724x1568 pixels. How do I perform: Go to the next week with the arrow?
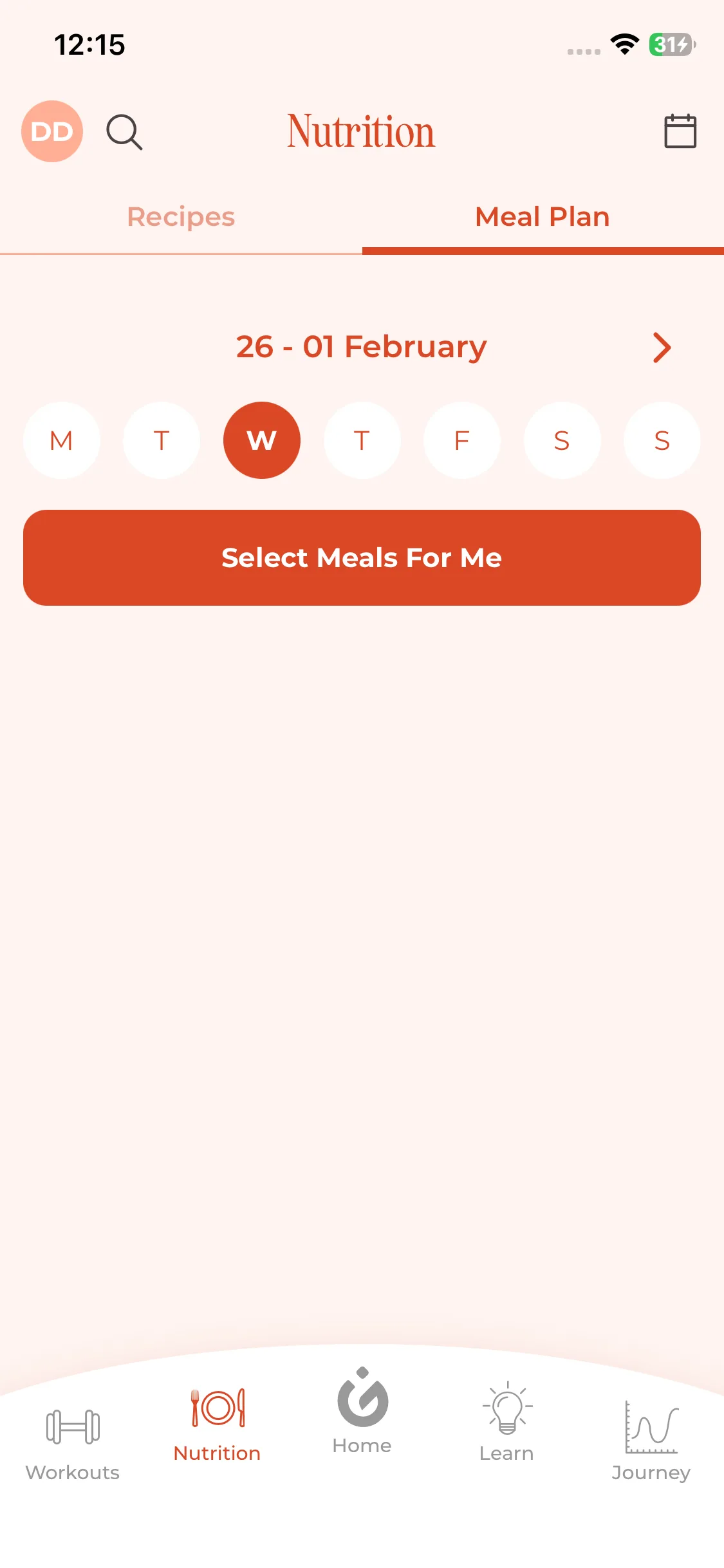[662, 348]
